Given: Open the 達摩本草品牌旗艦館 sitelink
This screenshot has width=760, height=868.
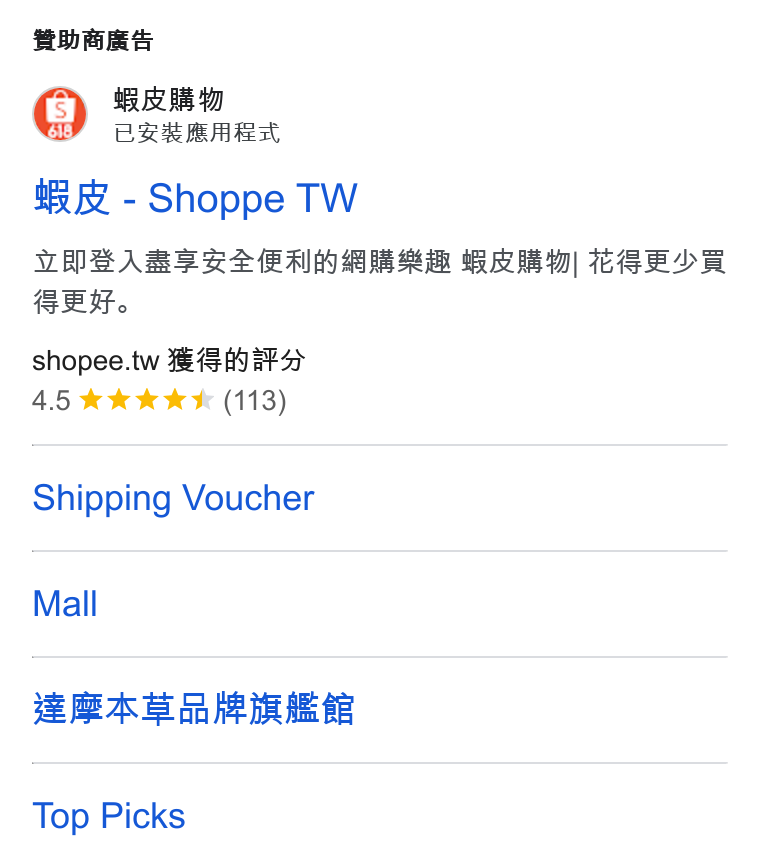Looking at the screenshot, I should coord(193,709).
